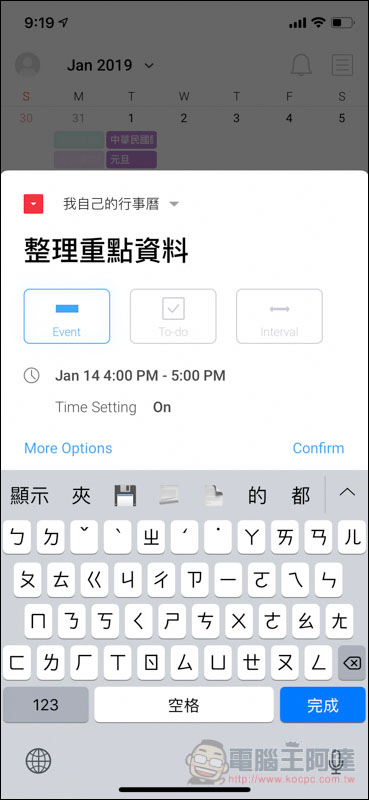Tap the 空格 space key
The width and height of the screenshot is (369, 800).
184,705
